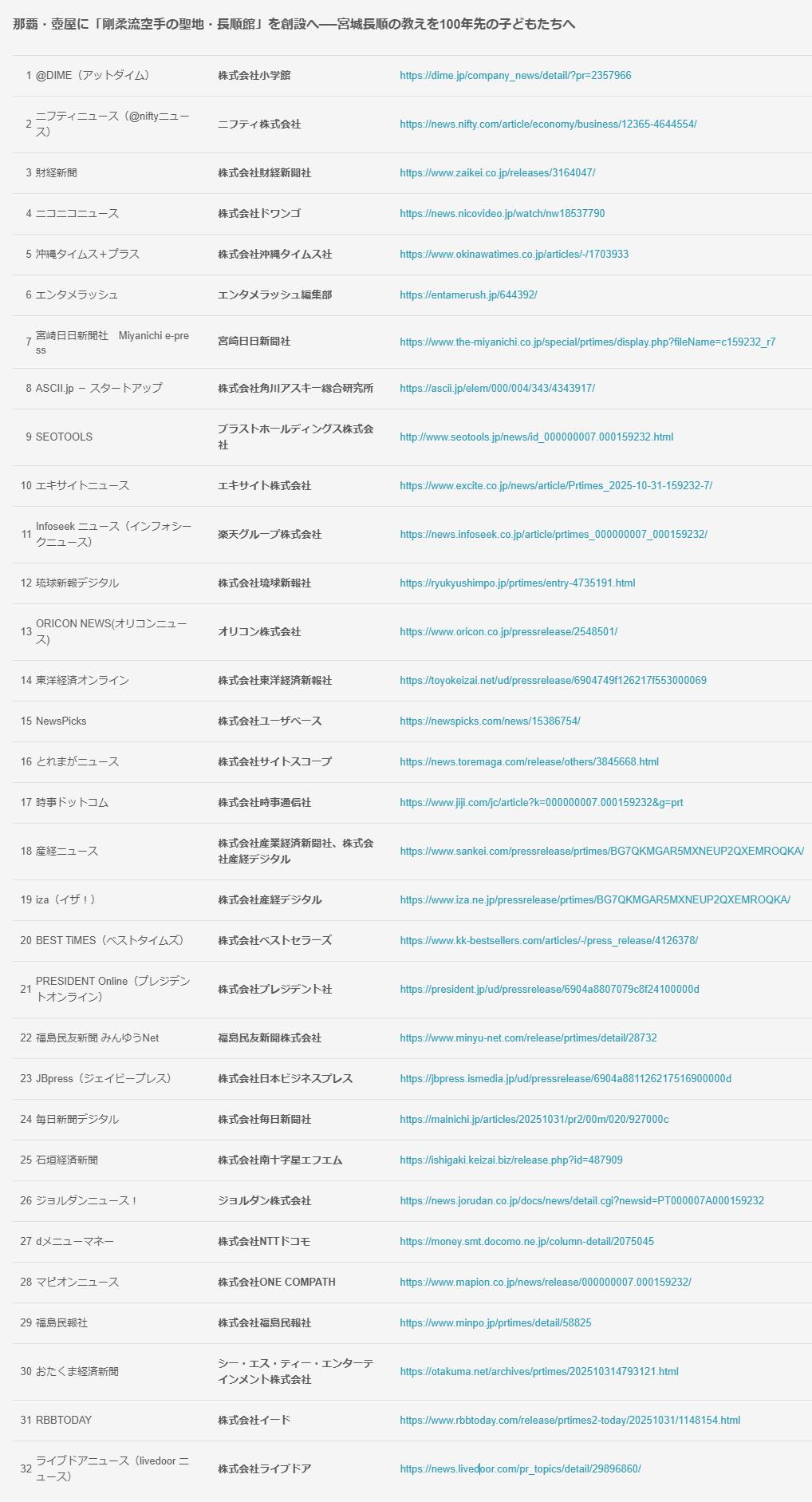Screen dimensions: 812x1502
Task: Open the news.nicovideo.jp watch link
Action: click(x=502, y=214)
